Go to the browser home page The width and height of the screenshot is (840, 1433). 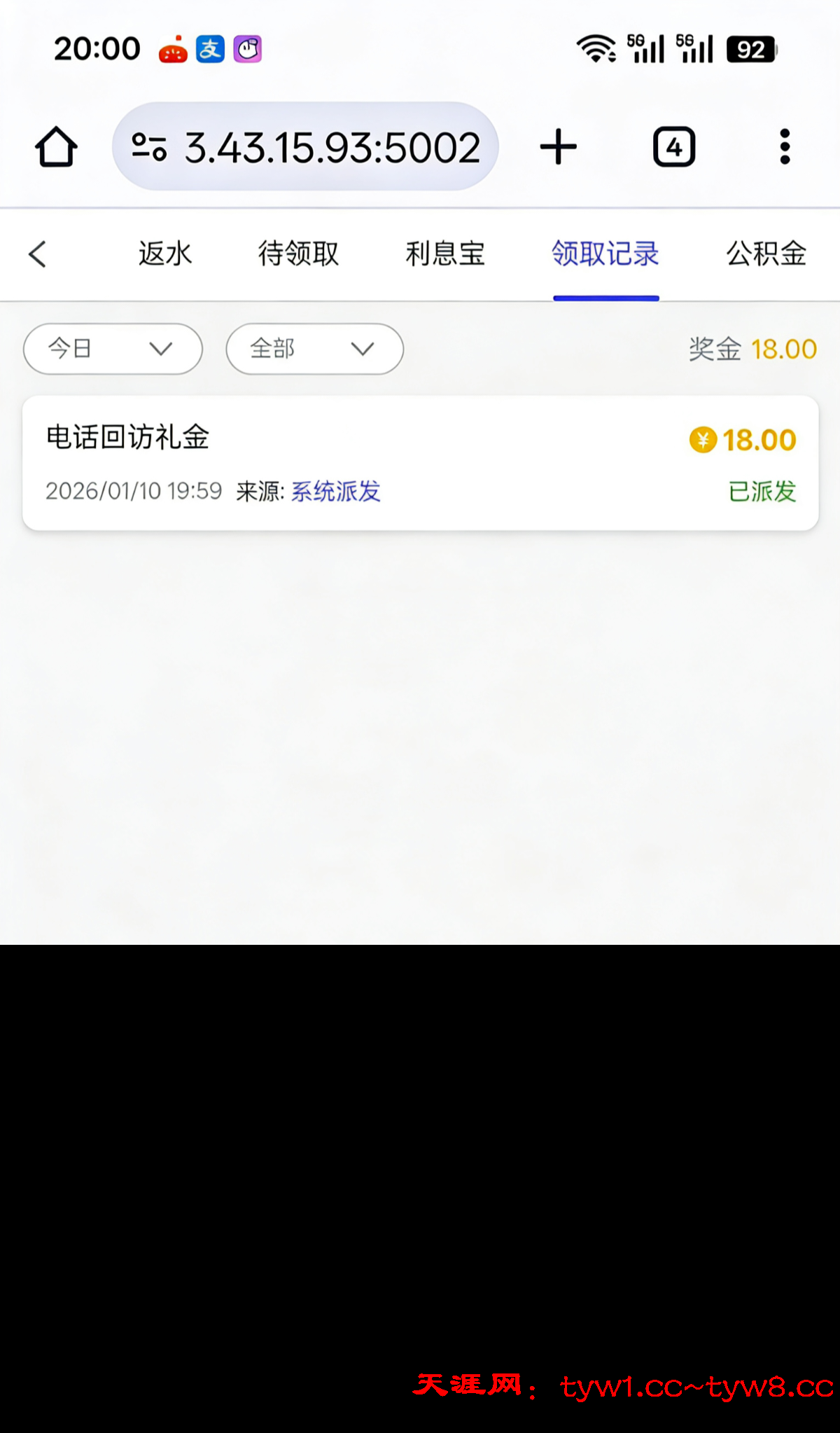(56, 147)
